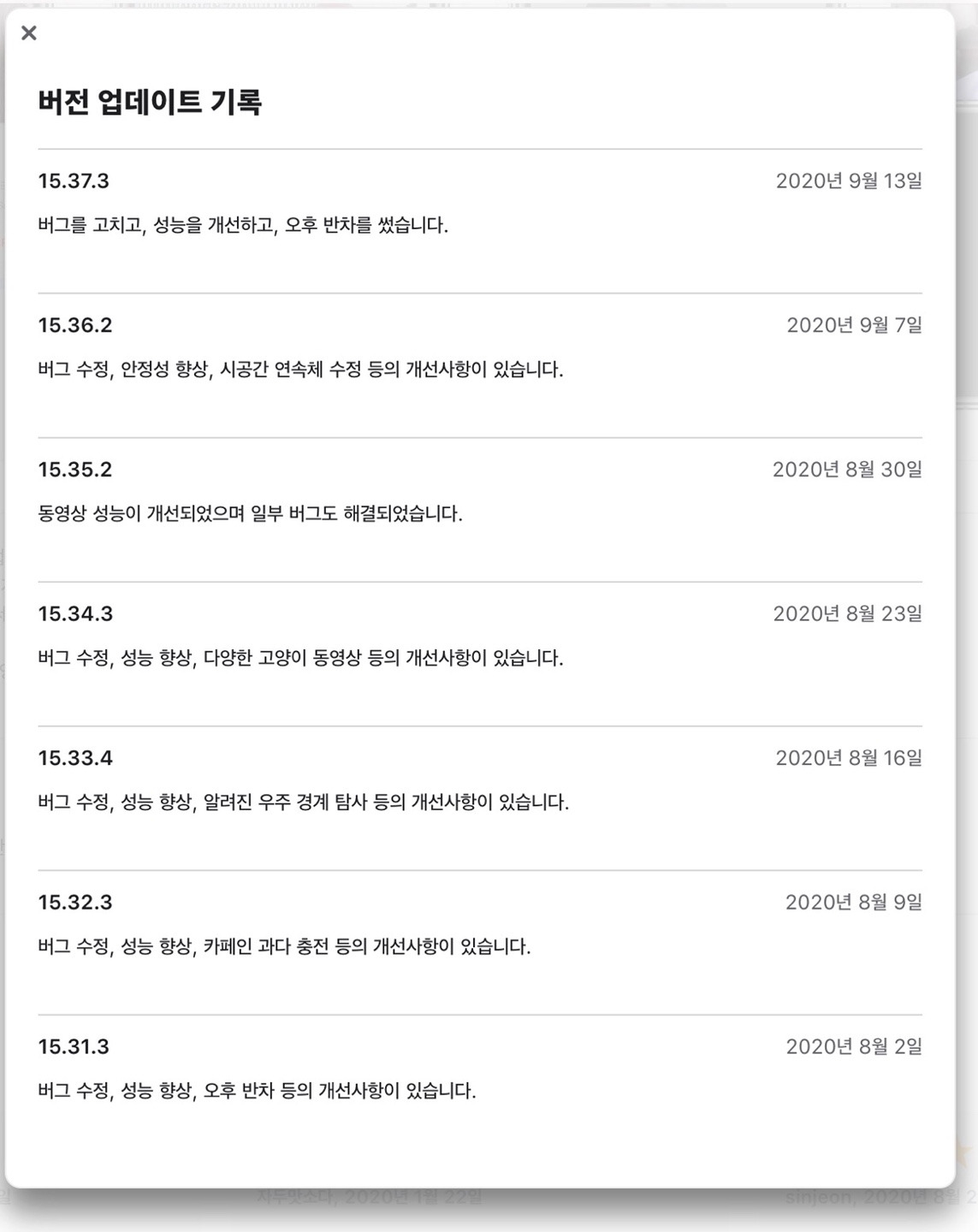Click the 15.31.3 update description text
The width and height of the screenshot is (978, 1232).
tap(258, 1088)
